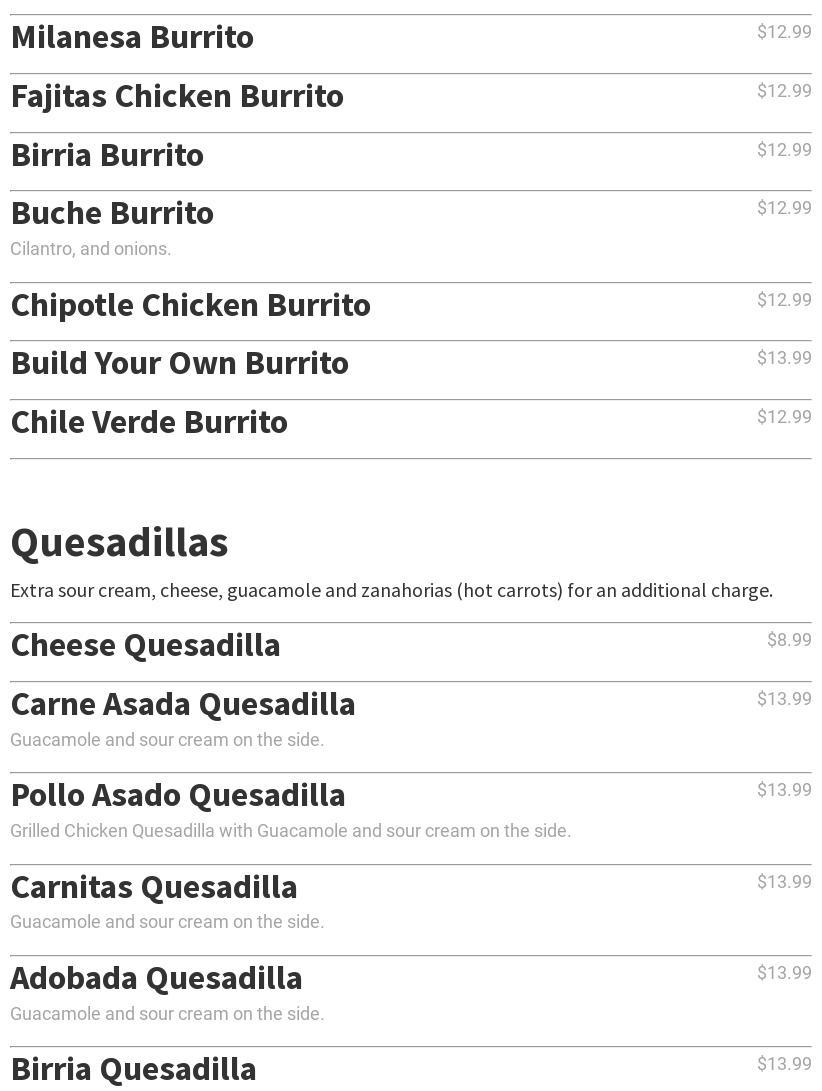Viewport: 822px width, 1091px height.
Task: Open the Cheese Quesadilla item
Action: (145, 646)
